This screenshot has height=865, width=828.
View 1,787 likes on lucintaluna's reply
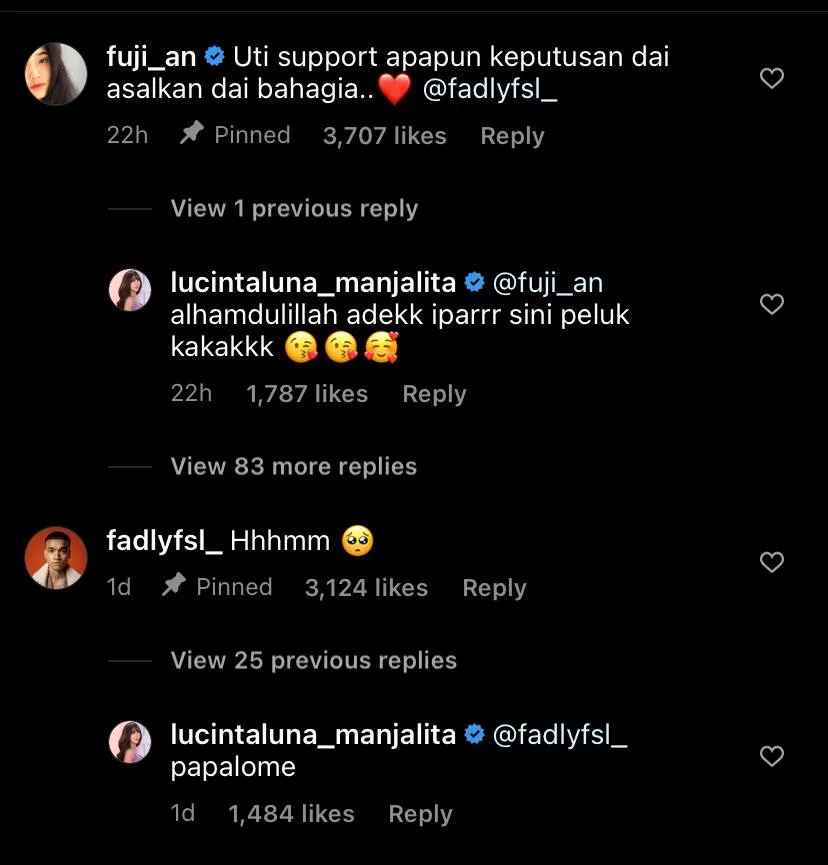point(307,394)
